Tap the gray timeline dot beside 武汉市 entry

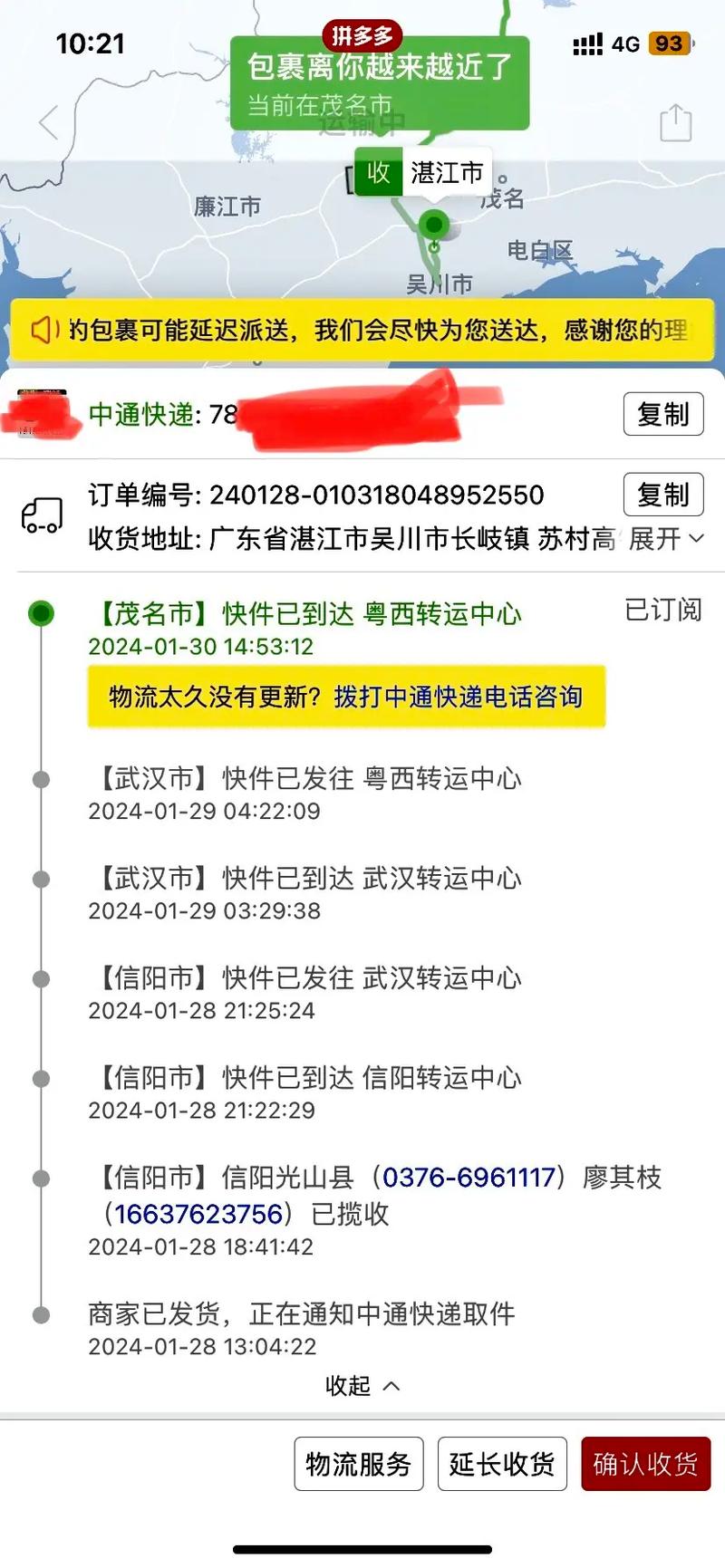pyautogui.click(x=40, y=779)
